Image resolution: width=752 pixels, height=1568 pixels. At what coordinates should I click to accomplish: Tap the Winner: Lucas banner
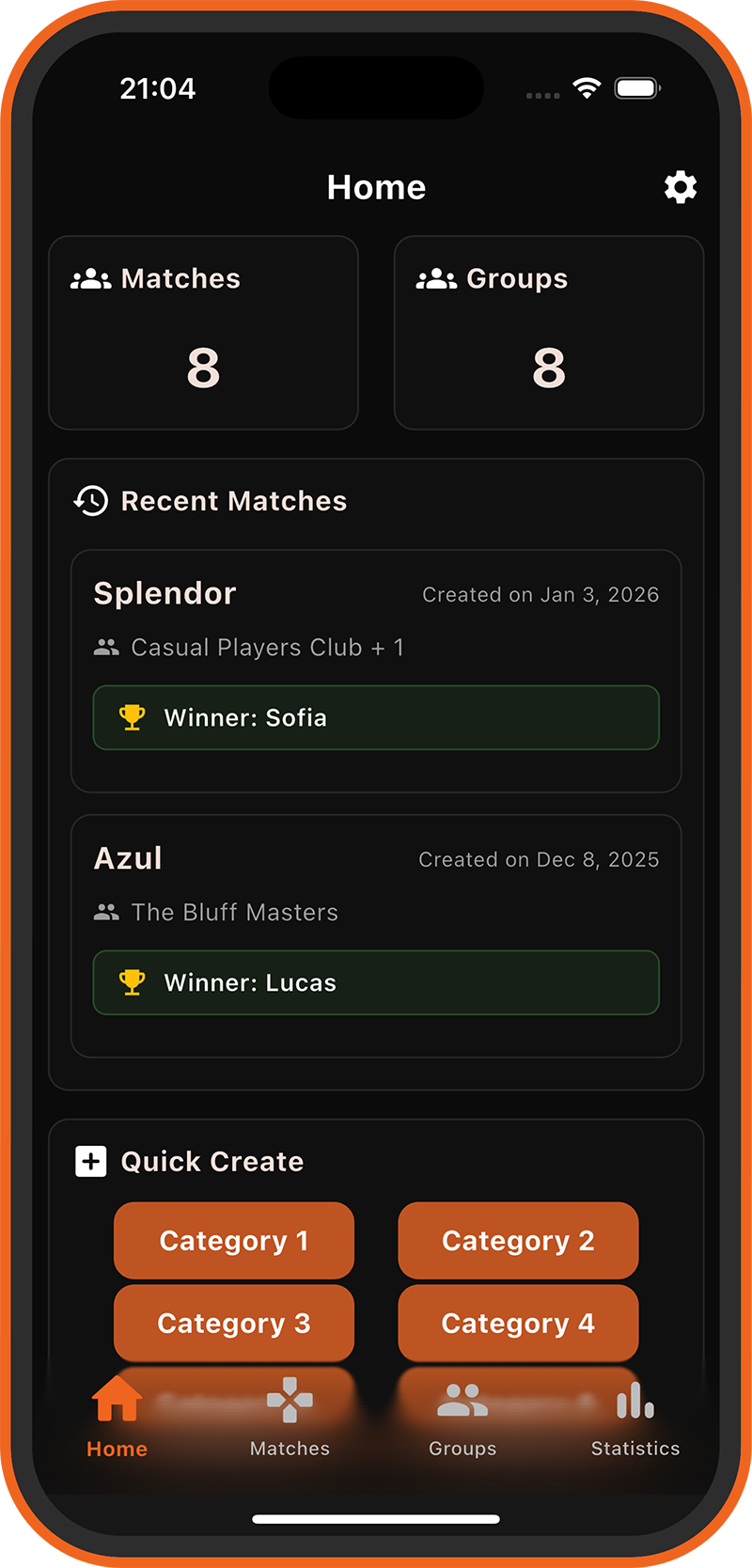point(376,981)
